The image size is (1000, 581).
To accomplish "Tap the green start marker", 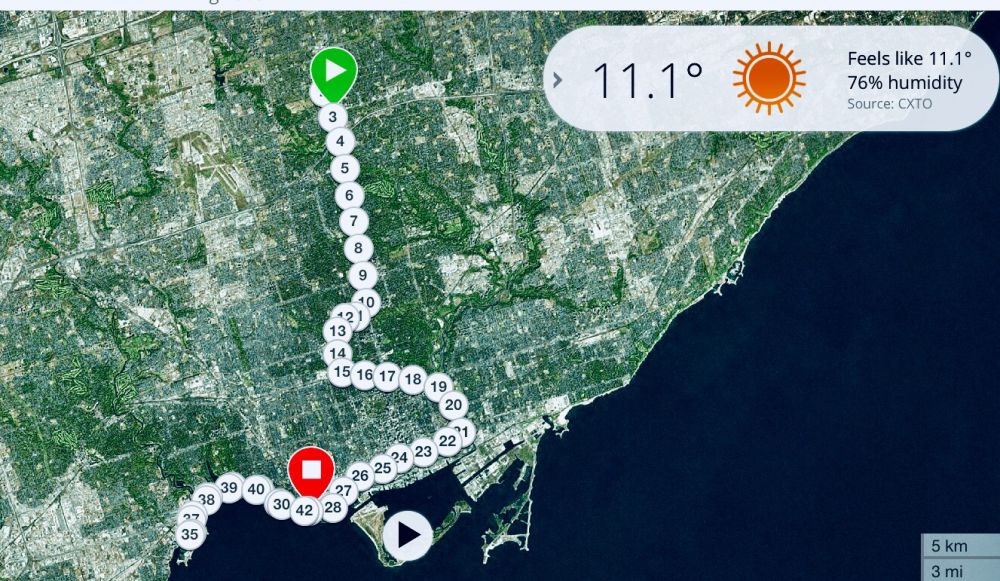I will 333,72.
